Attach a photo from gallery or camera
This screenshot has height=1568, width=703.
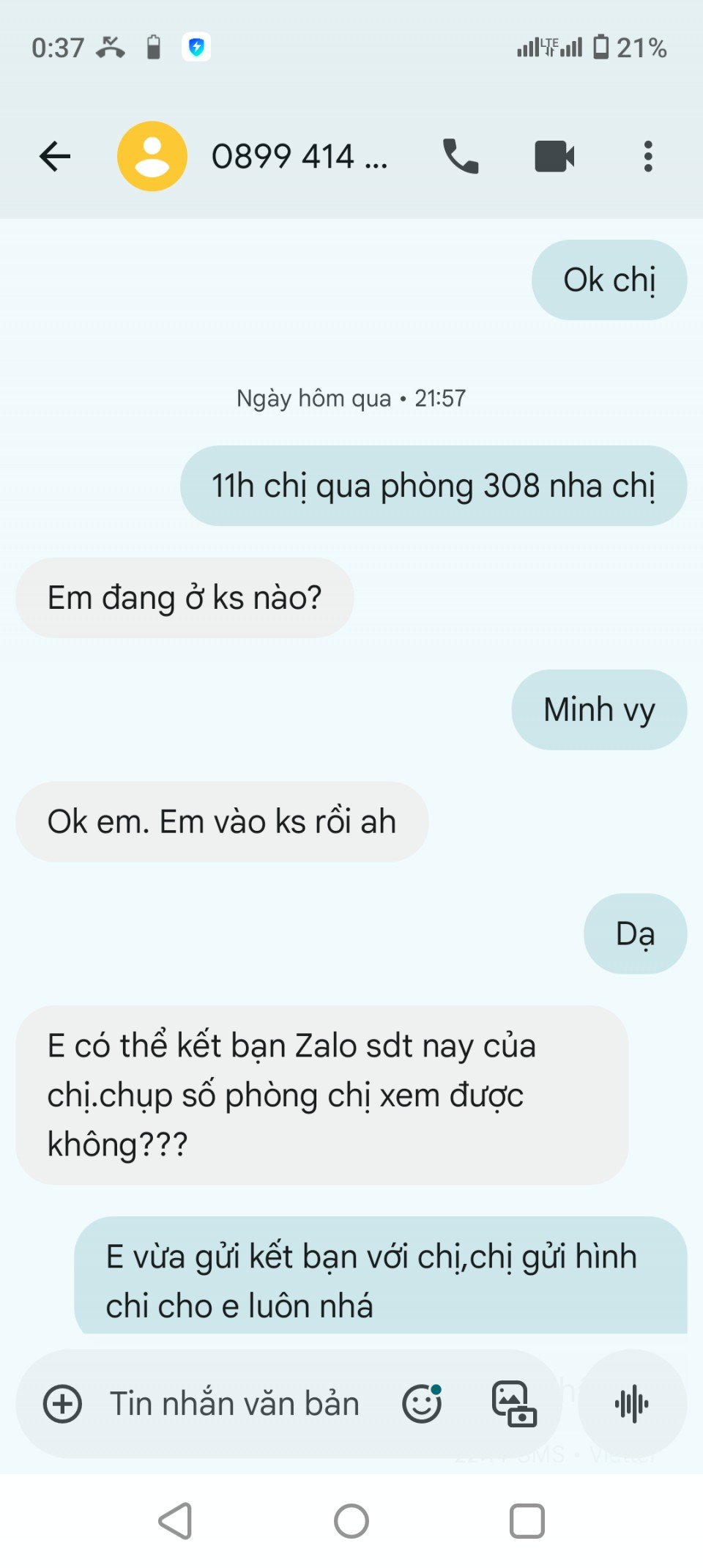(x=514, y=1405)
